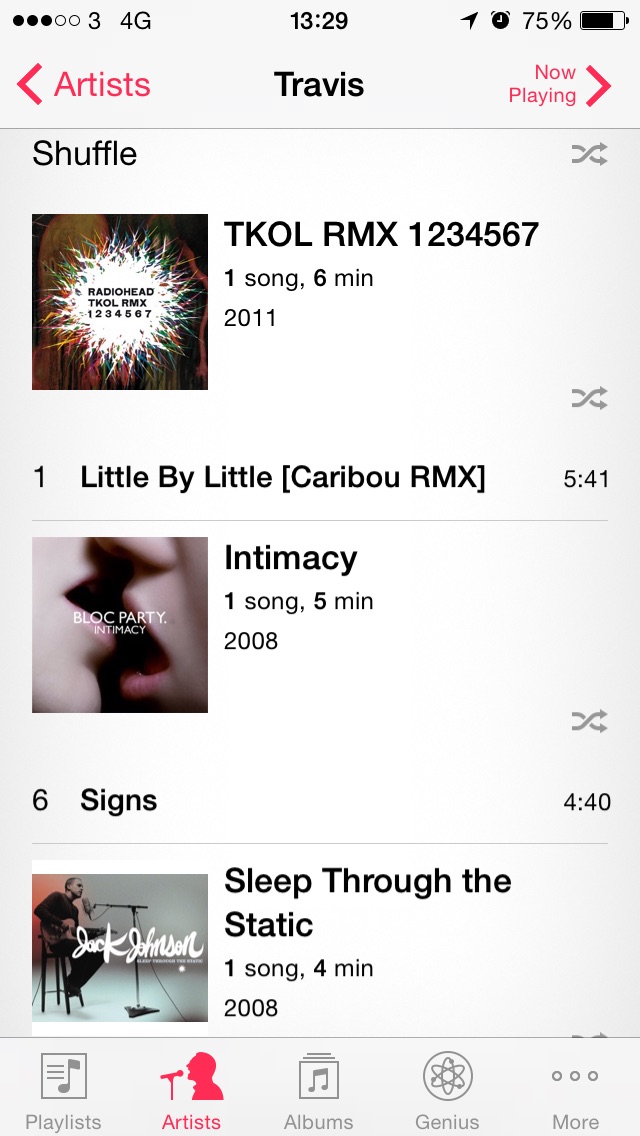The width and height of the screenshot is (640, 1136).
Task: Open the Now Playing screen
Action: [559, 85]
